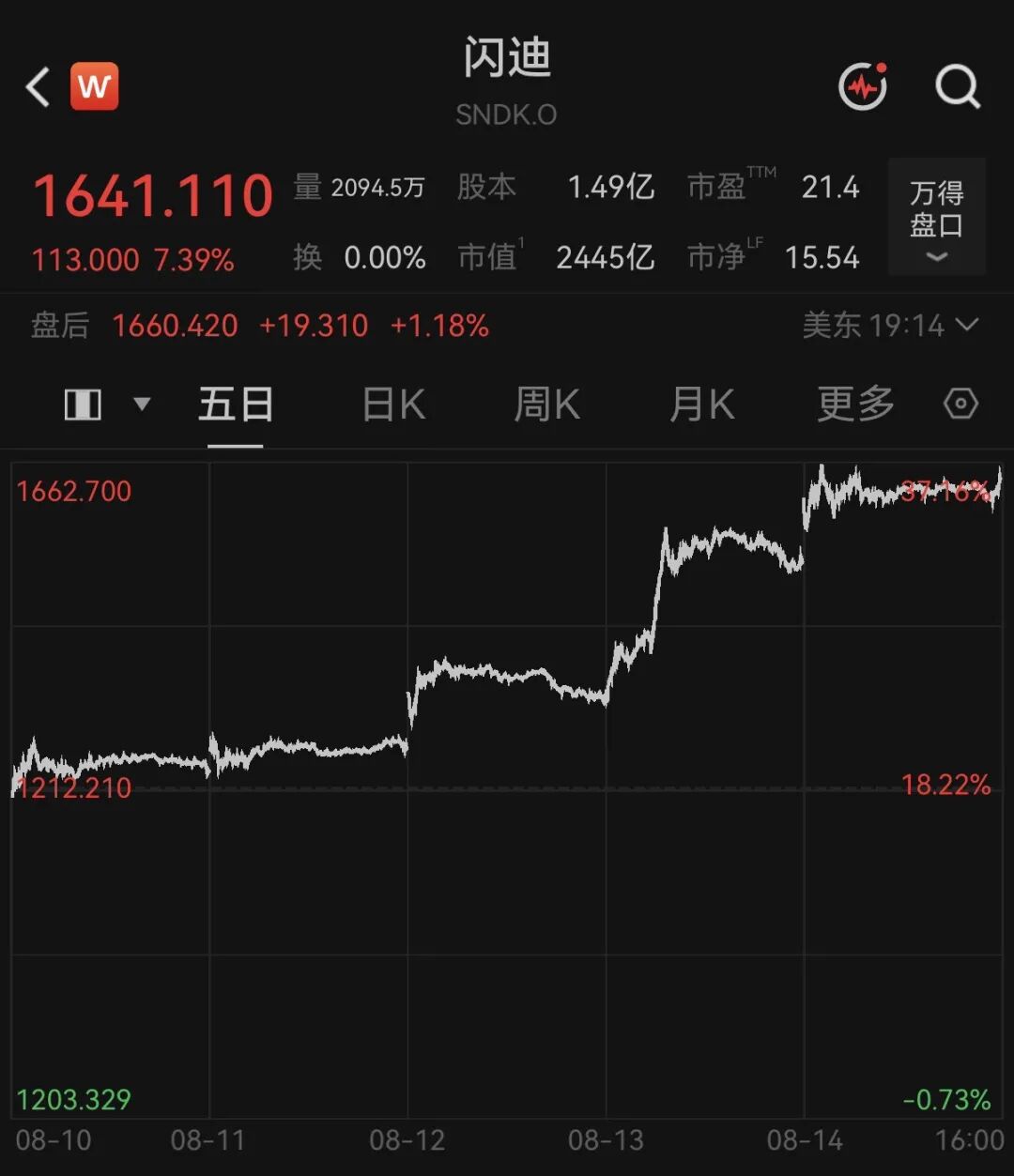This screenshot has height=1176, width=1014.
Task: Open the live pulse monitor icon
Action: coord(863,87)
